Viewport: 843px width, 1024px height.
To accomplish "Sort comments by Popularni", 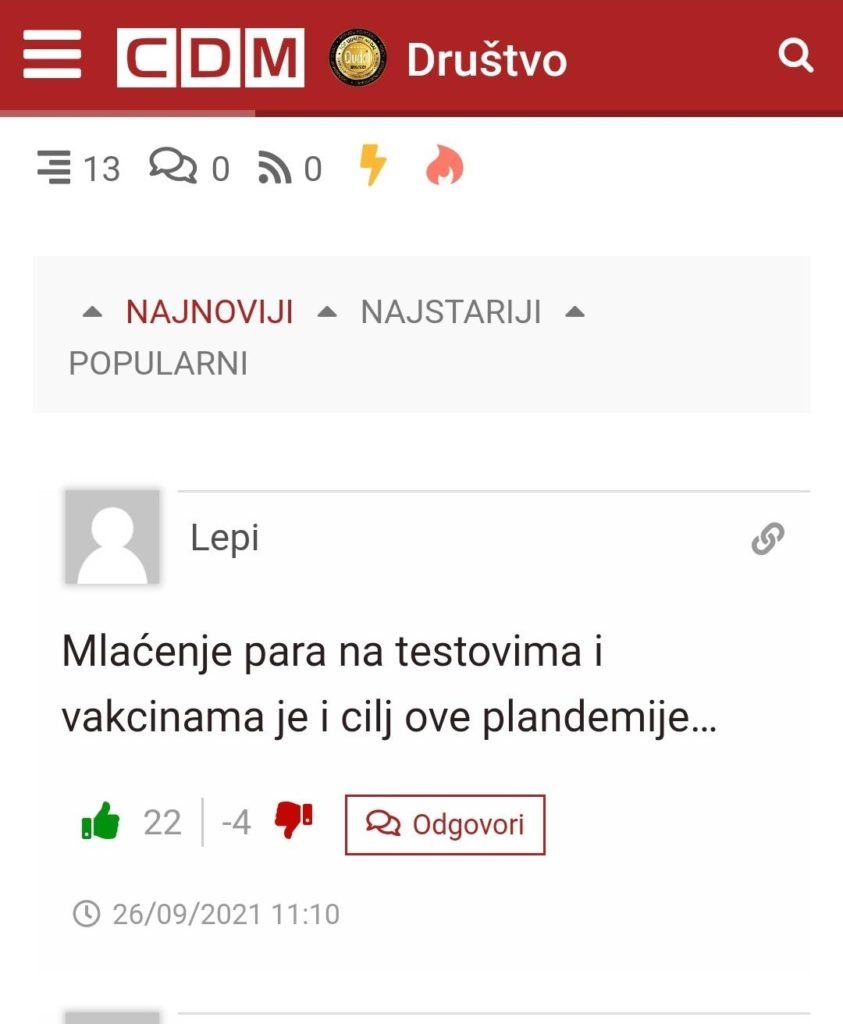I will click(158, 364).
